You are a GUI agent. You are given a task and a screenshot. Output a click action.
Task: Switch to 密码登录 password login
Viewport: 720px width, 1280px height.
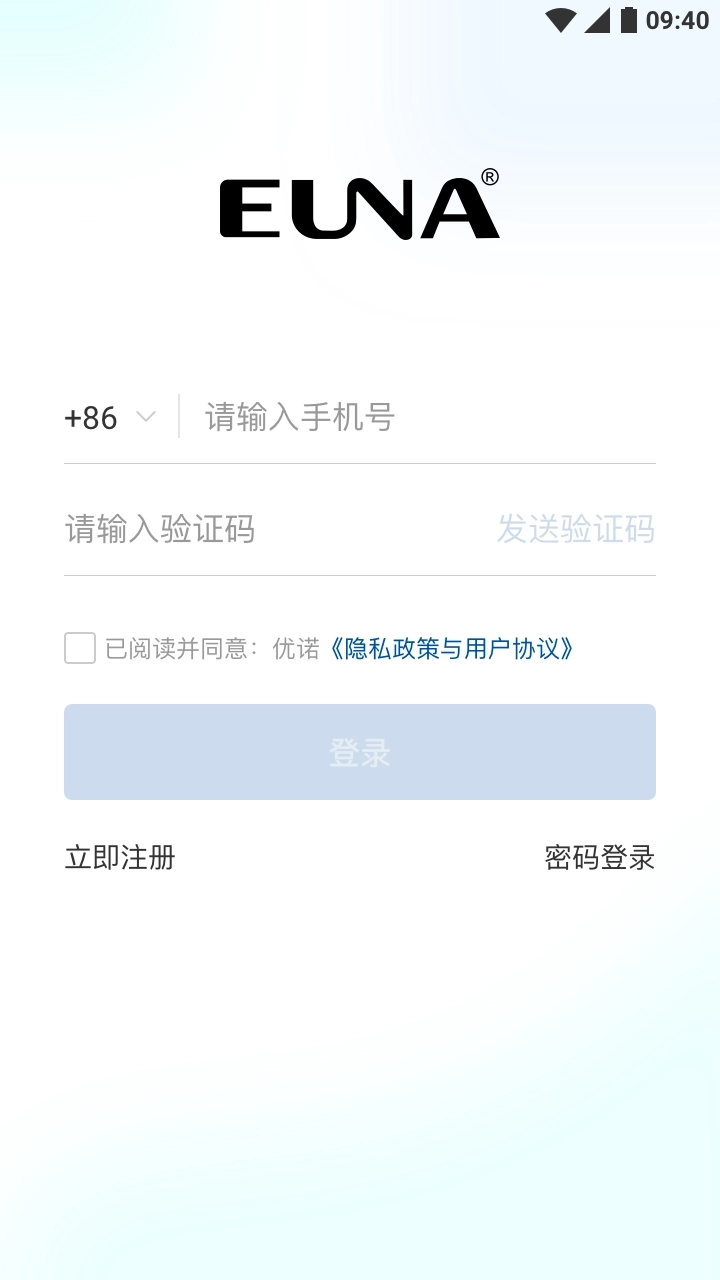point(599,858)
